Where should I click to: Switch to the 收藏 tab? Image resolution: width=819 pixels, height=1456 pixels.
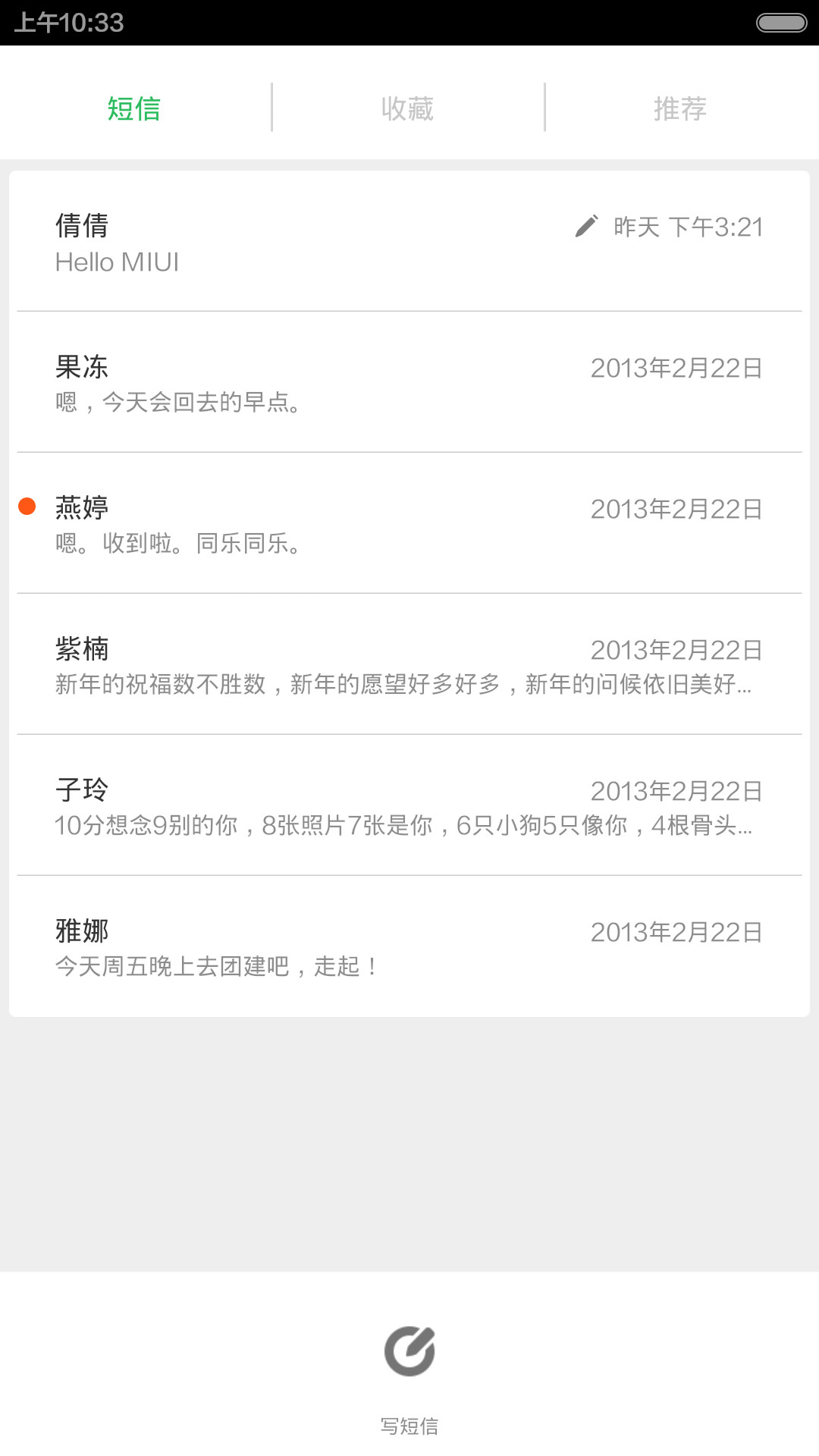click(408, 108)
